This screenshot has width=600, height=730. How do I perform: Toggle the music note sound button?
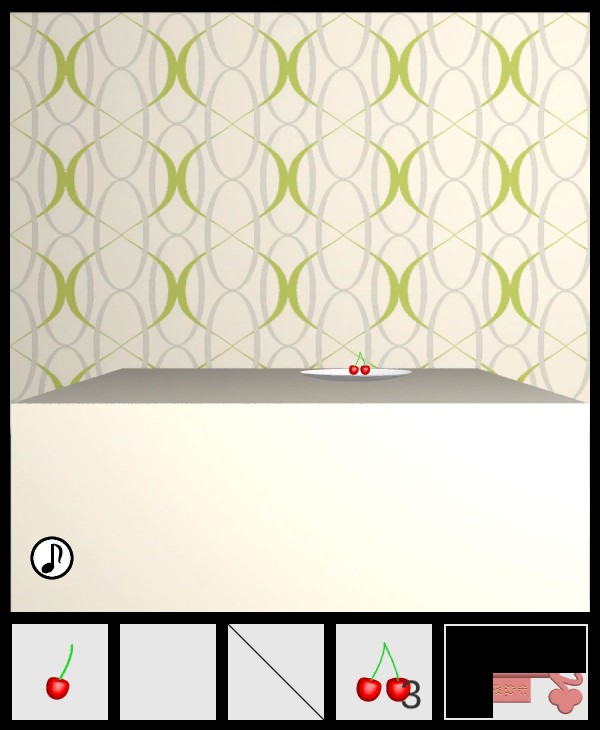tap(52, 558)
